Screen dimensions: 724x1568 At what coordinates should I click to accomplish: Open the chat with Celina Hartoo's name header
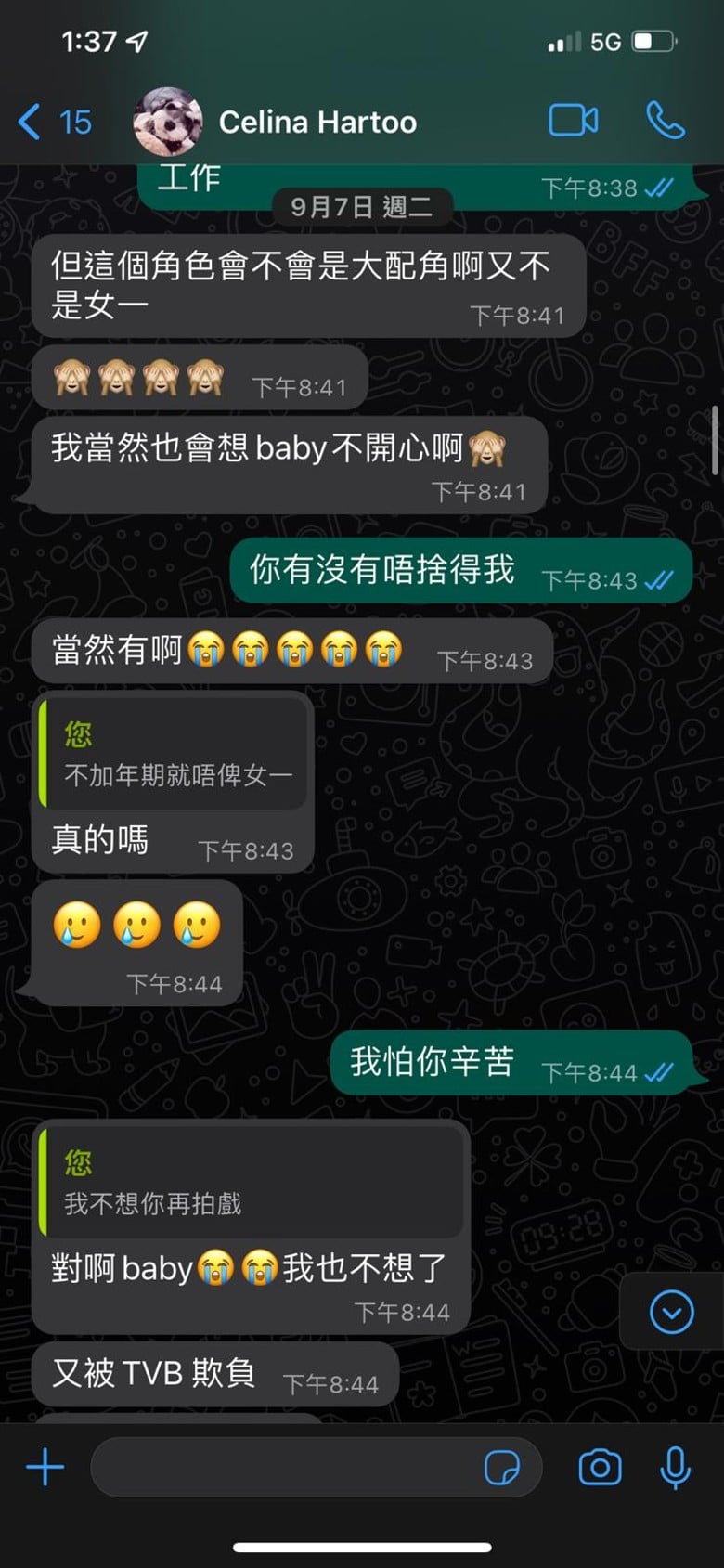pyautogui.click(x=317, y=121)
